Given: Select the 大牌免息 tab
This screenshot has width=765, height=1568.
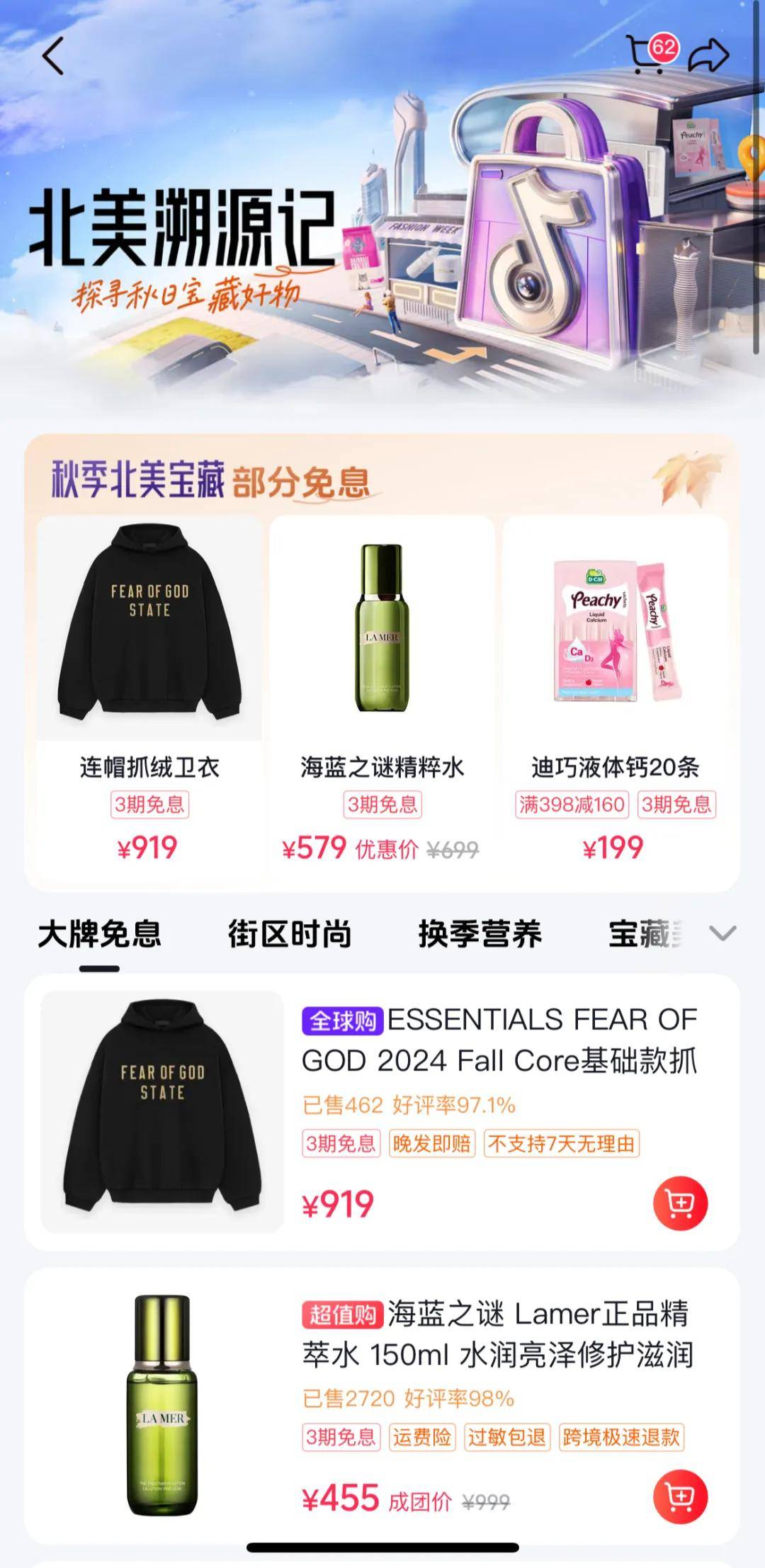Looking at the screenshot, I should coord(99,934).
